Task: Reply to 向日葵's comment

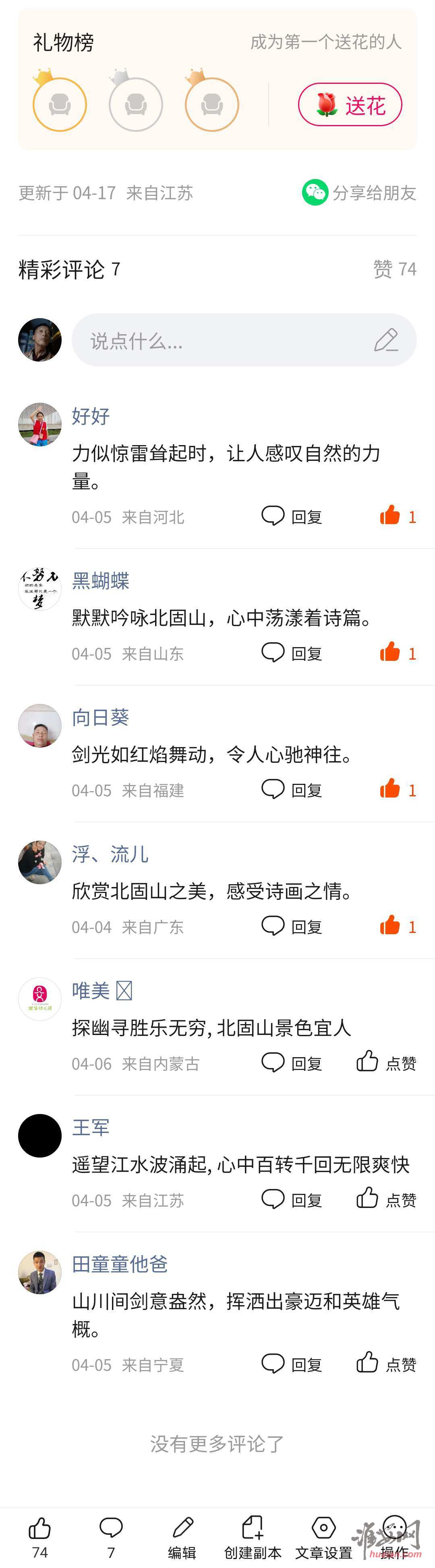Action: click(x=292, y=790)
